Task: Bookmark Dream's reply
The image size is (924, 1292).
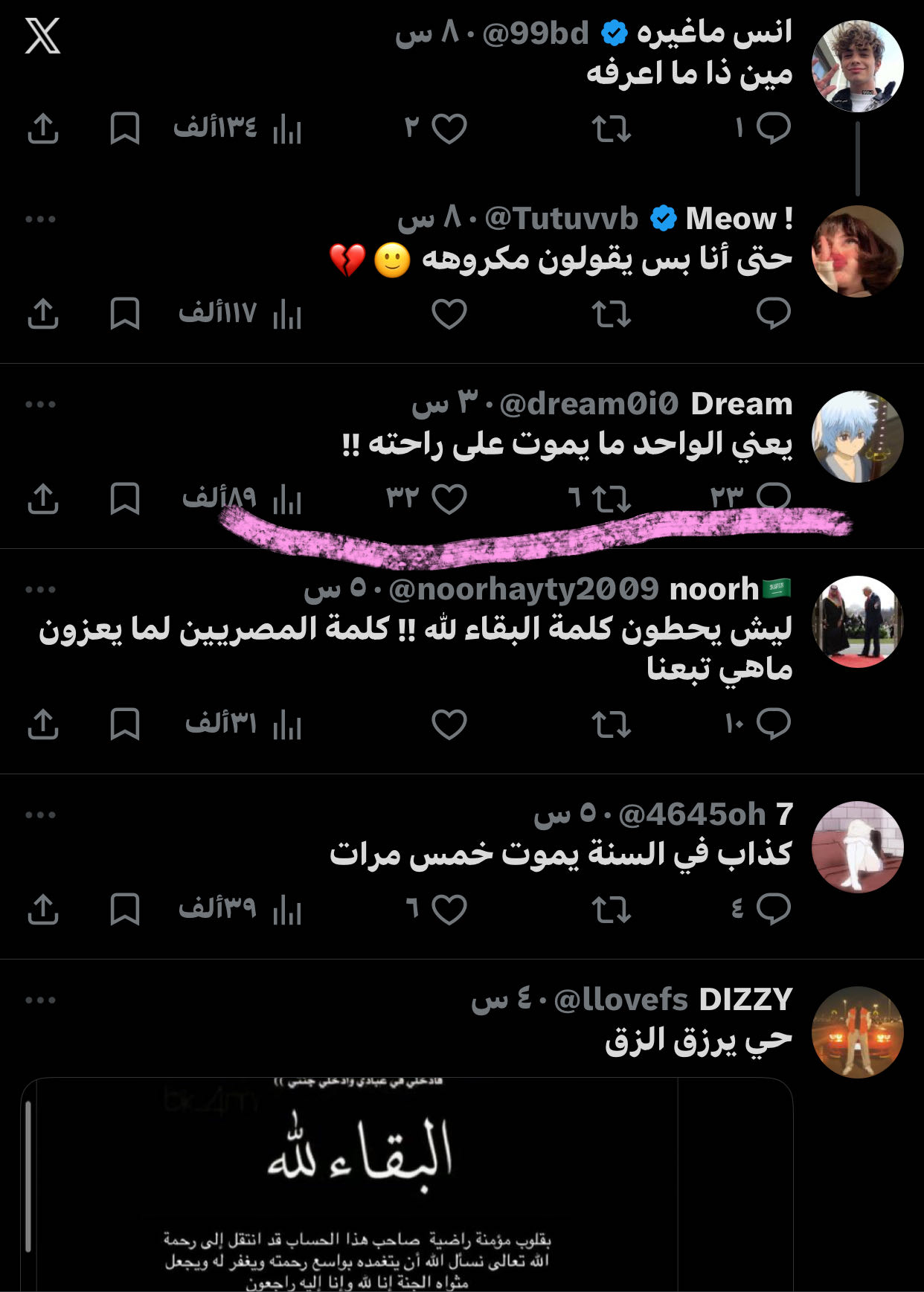Action: point(124,498)
